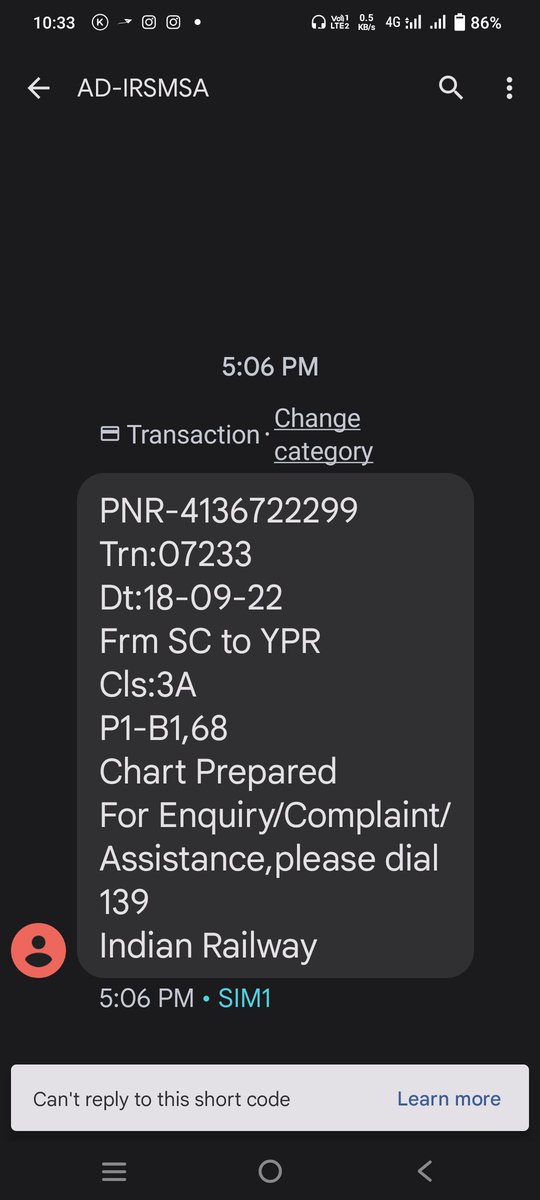Tap Learn more about short codes
The image size is (540, 1200).
click(x=449, y=1098)
